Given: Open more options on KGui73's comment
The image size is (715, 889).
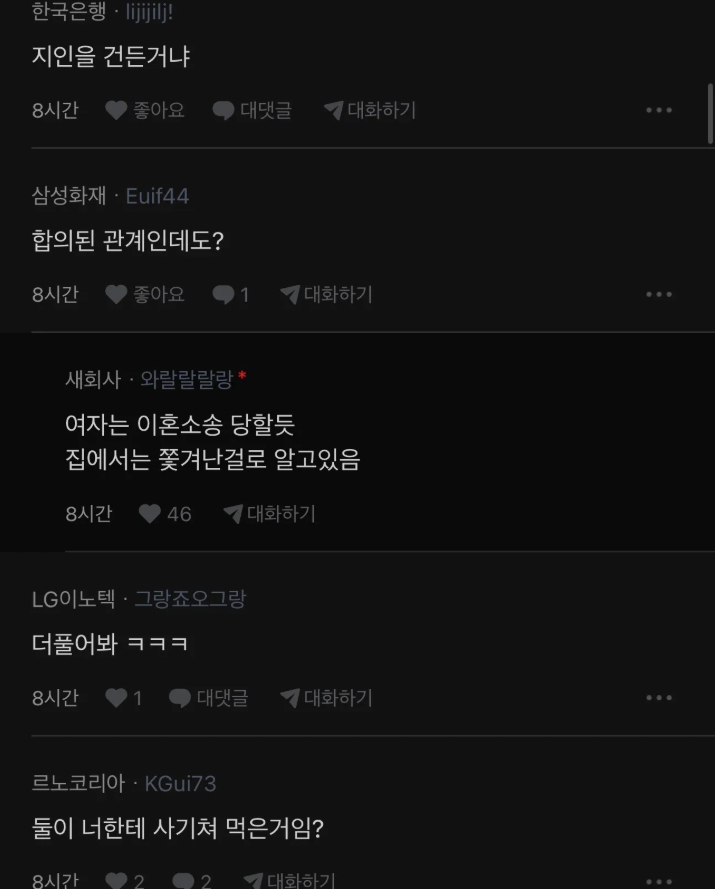Looking at the screenshot, I should coord(659,881).
